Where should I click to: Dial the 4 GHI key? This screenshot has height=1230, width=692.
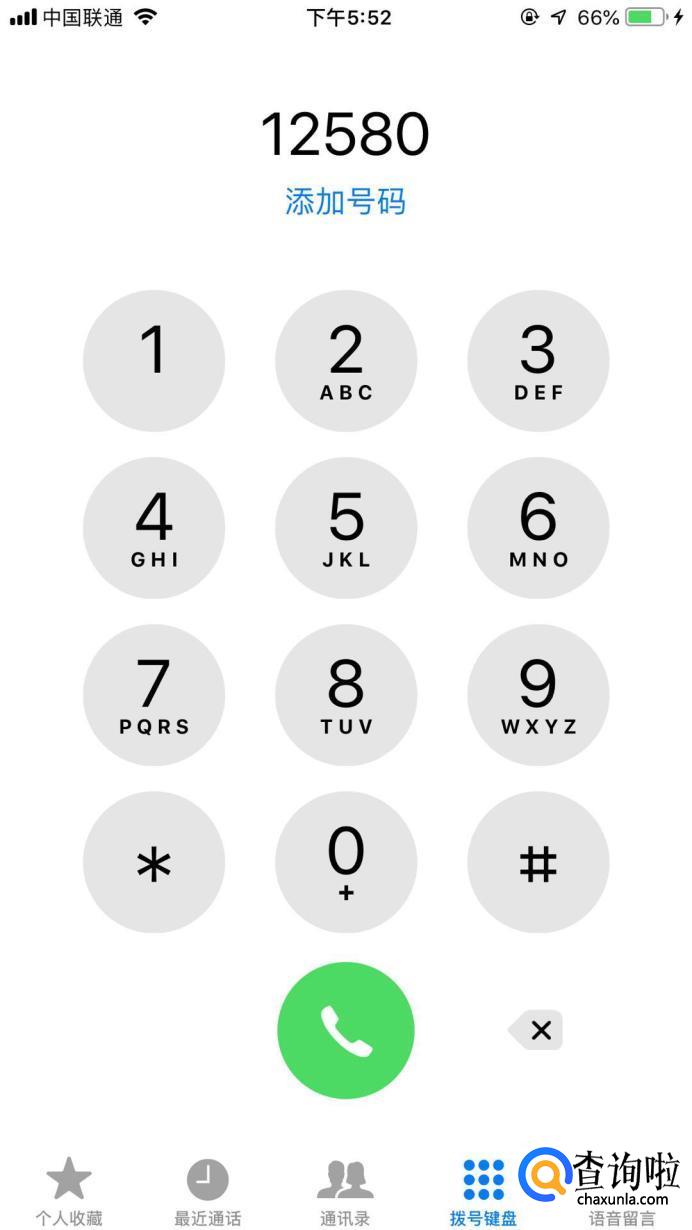click(x=154, y=528)
